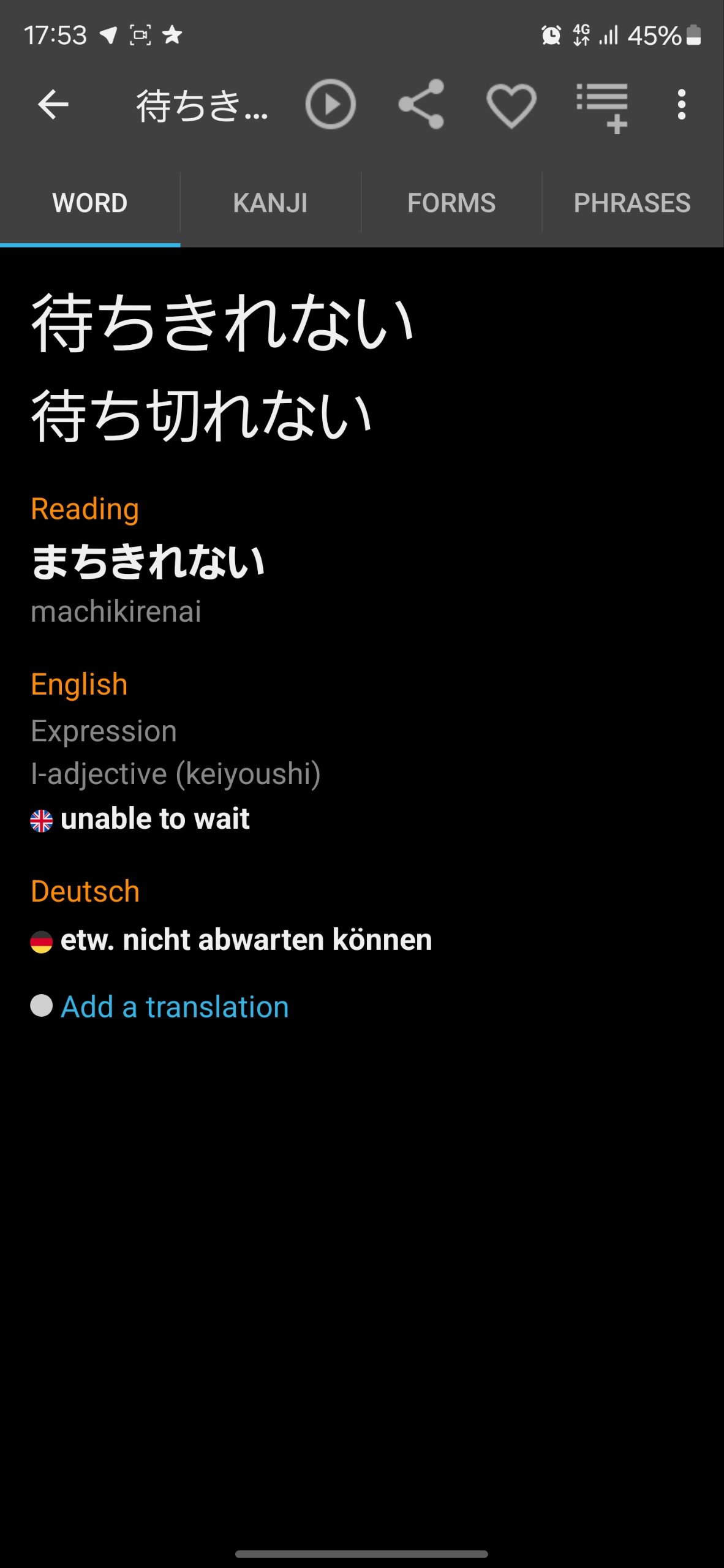
Task: Add word to a list
Action: pyautogui.click(x=603, y=107)
